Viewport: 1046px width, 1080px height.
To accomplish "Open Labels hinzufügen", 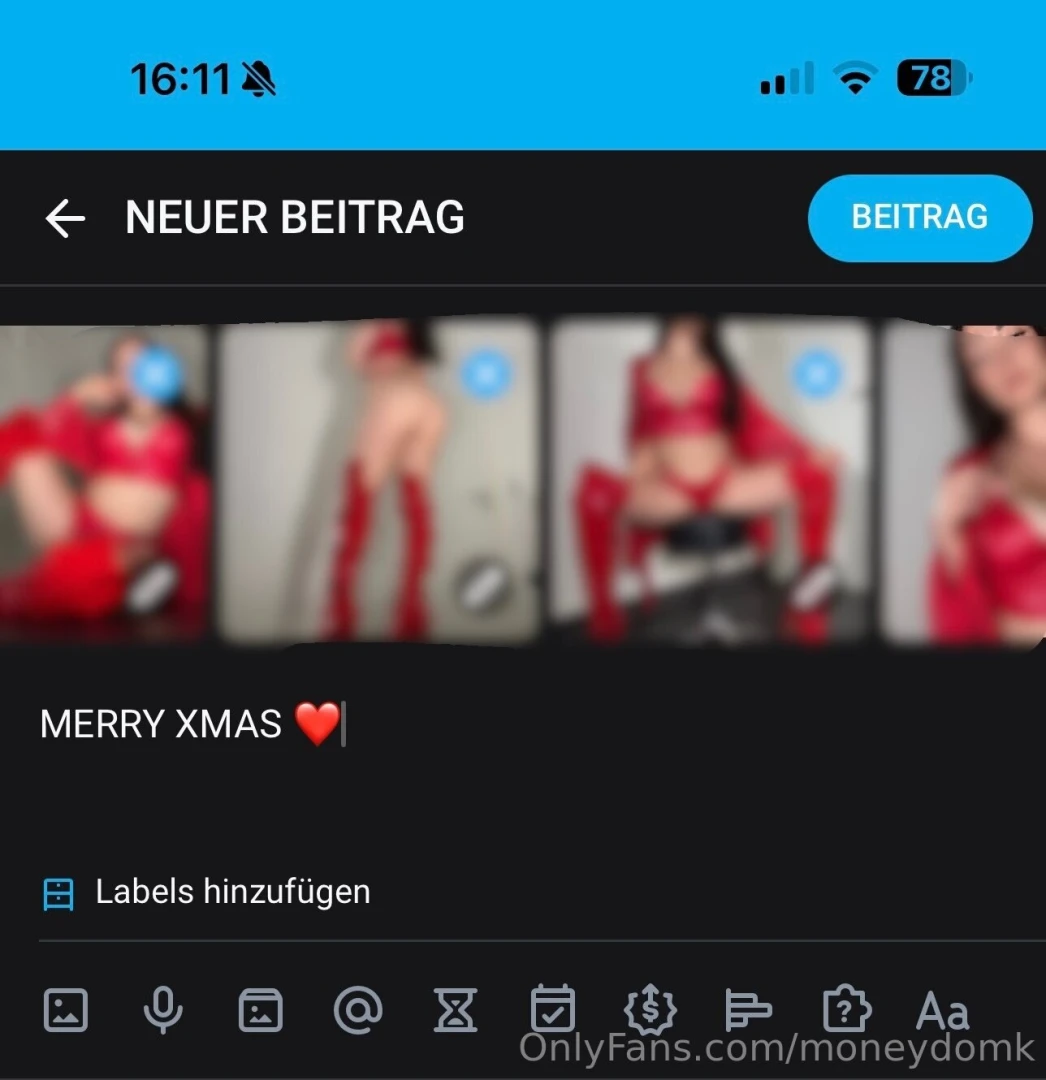I will coord(232,892).
